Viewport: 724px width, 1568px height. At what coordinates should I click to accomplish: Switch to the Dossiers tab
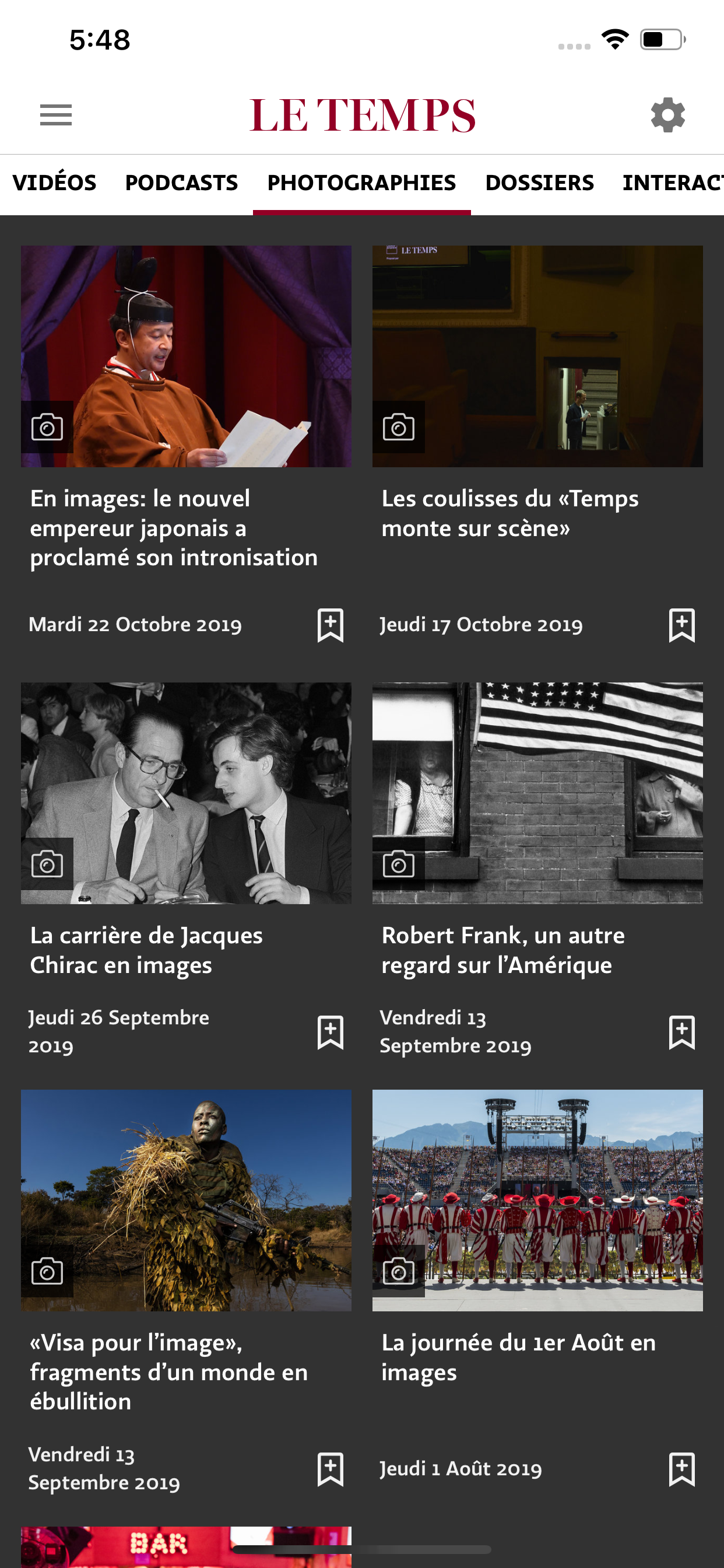(x=539, y=183)
